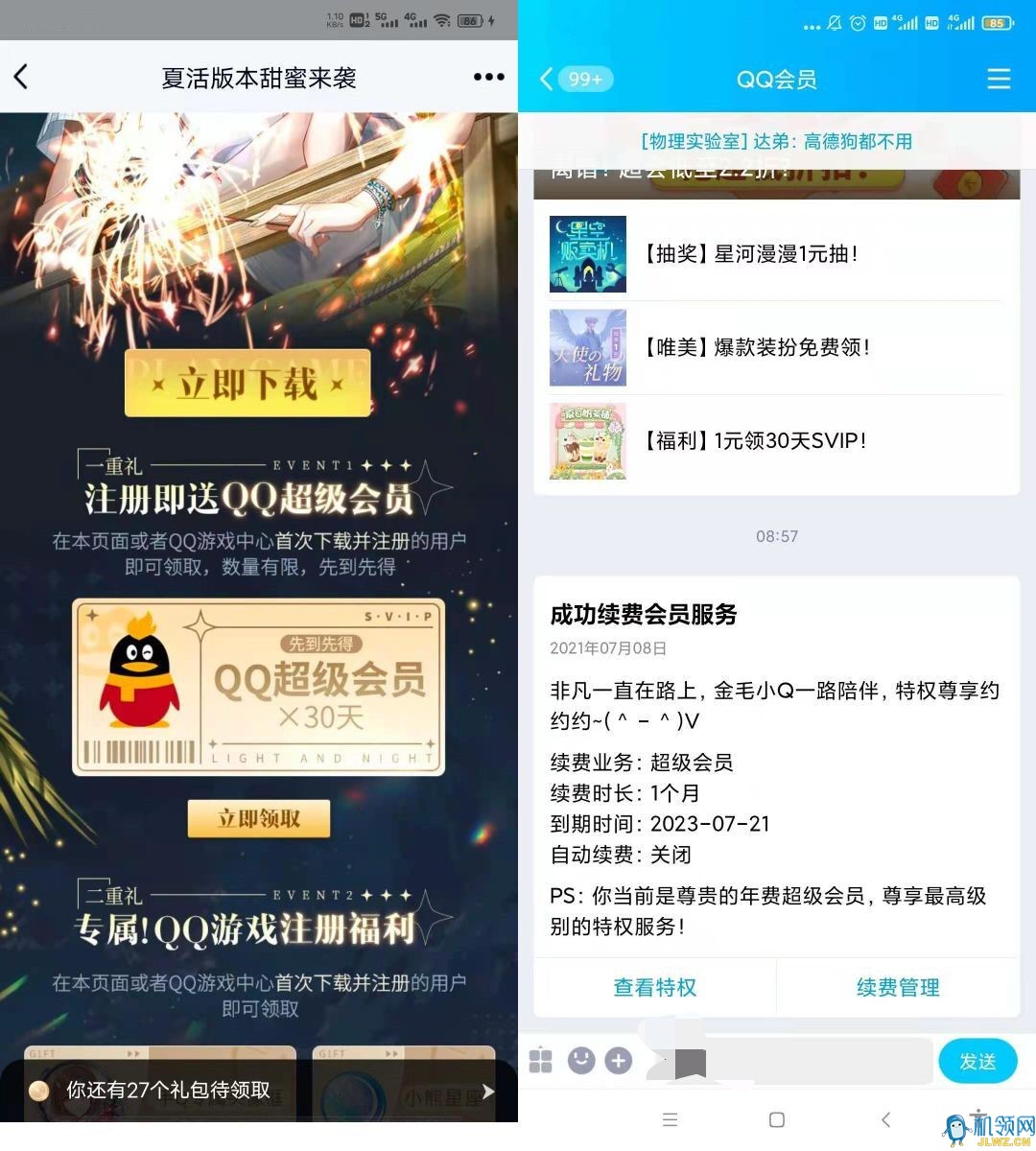This screenshot has height=1151, width=1036.
Task: Open the 物理实验室 message notification banner
Action: [776, 142]
